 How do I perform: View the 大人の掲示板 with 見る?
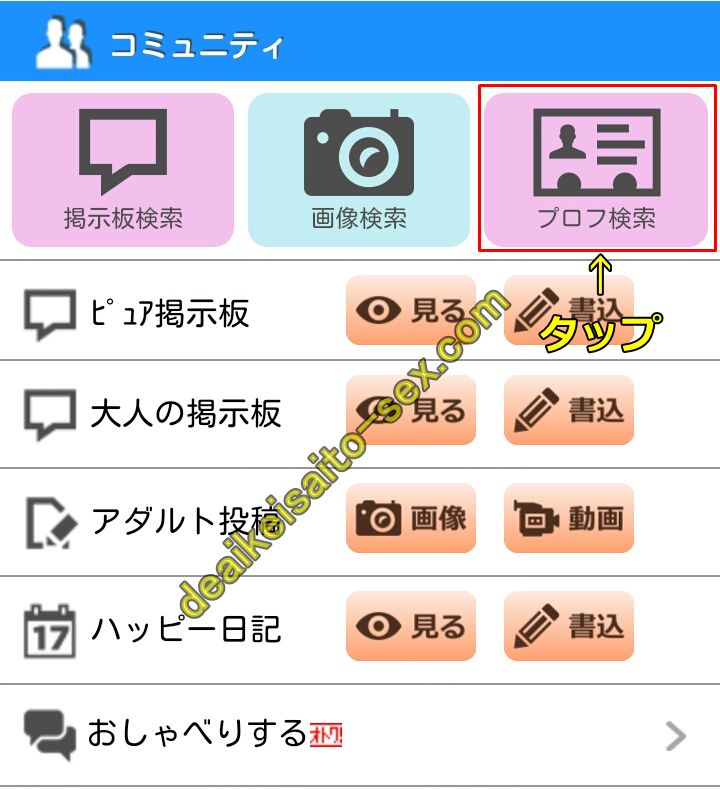point(411,410)
